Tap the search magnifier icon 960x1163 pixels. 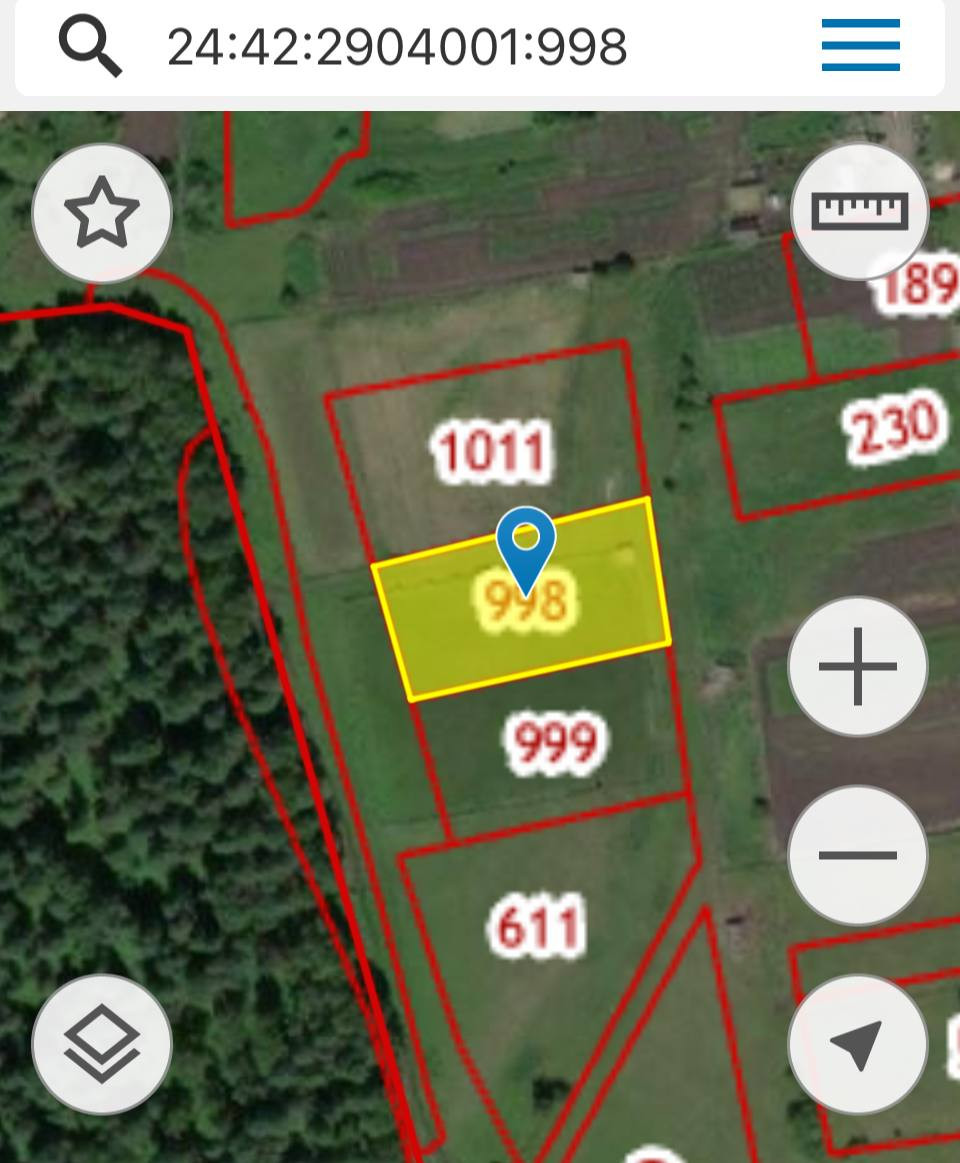pos(90,46)
